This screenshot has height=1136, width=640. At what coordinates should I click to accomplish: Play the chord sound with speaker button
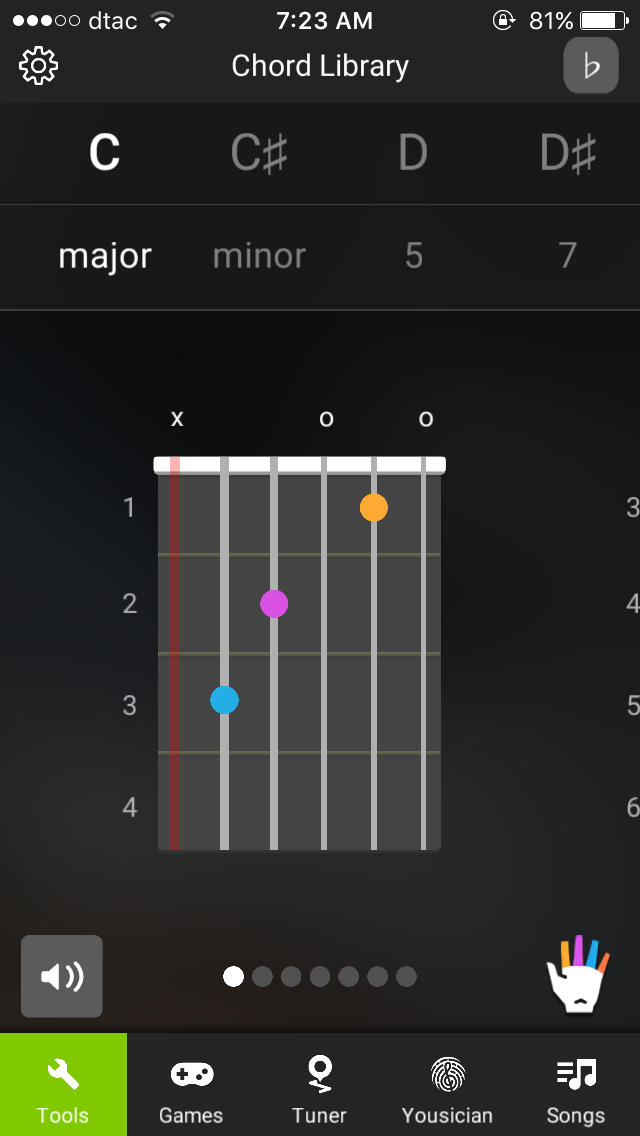tap(62, 976)
